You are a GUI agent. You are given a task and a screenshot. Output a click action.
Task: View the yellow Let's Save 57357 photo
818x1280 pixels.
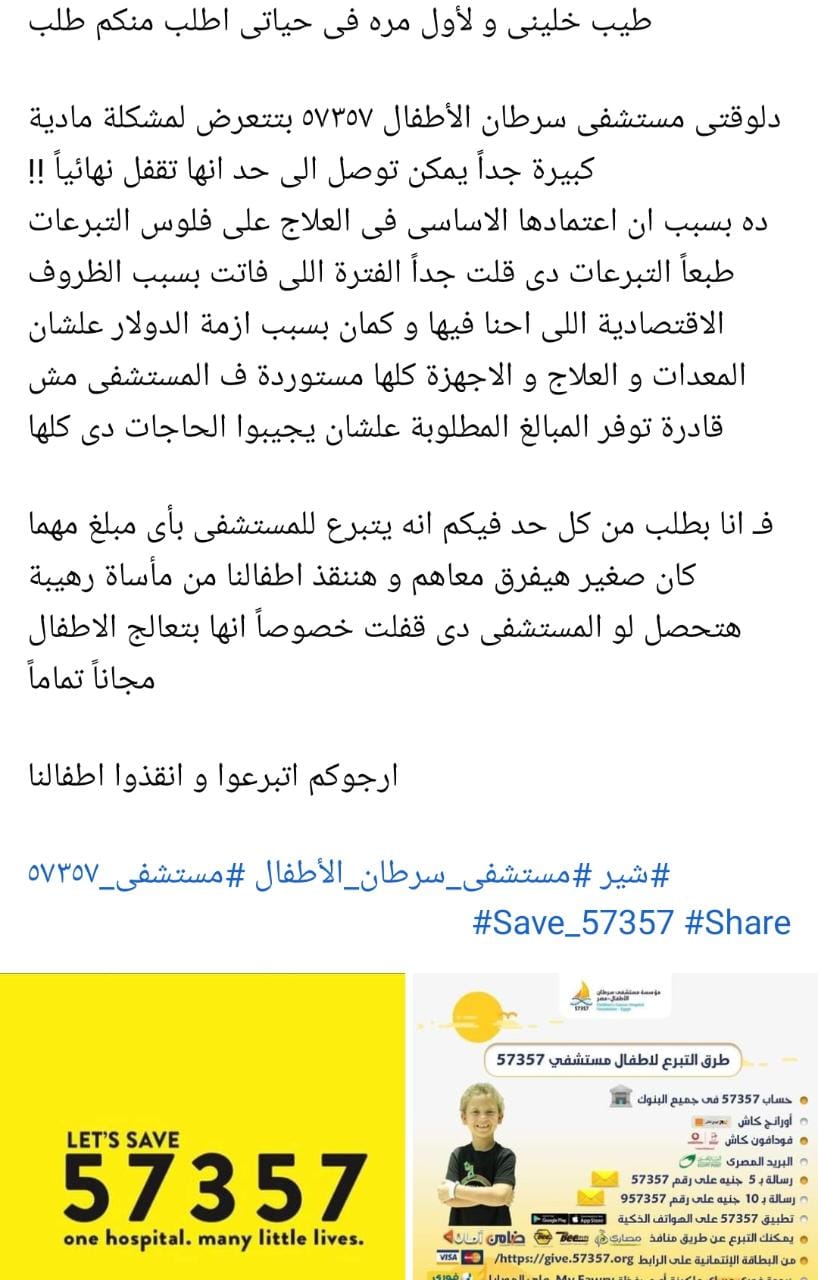click(x=203, y=1126)
